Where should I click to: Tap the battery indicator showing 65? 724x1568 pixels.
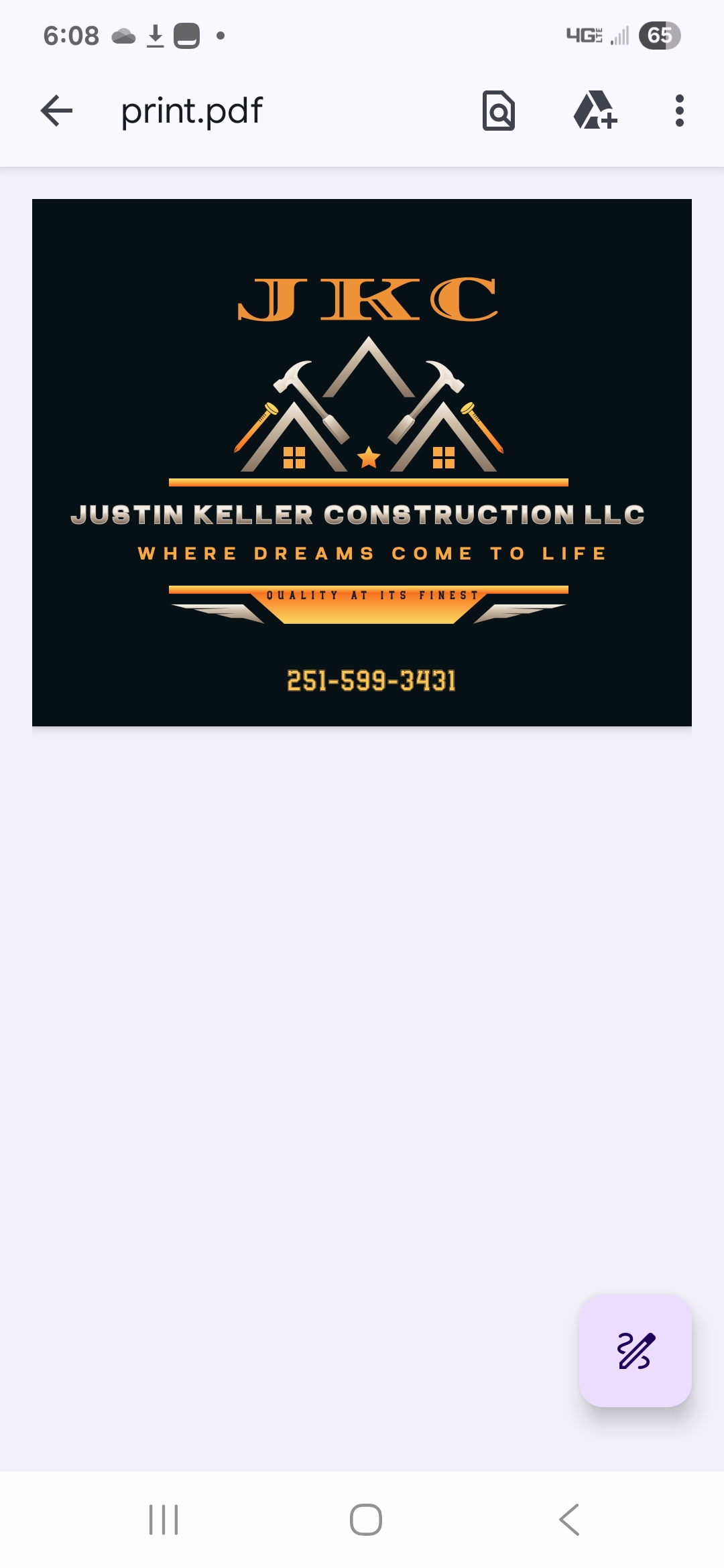(x=660, y=37)
